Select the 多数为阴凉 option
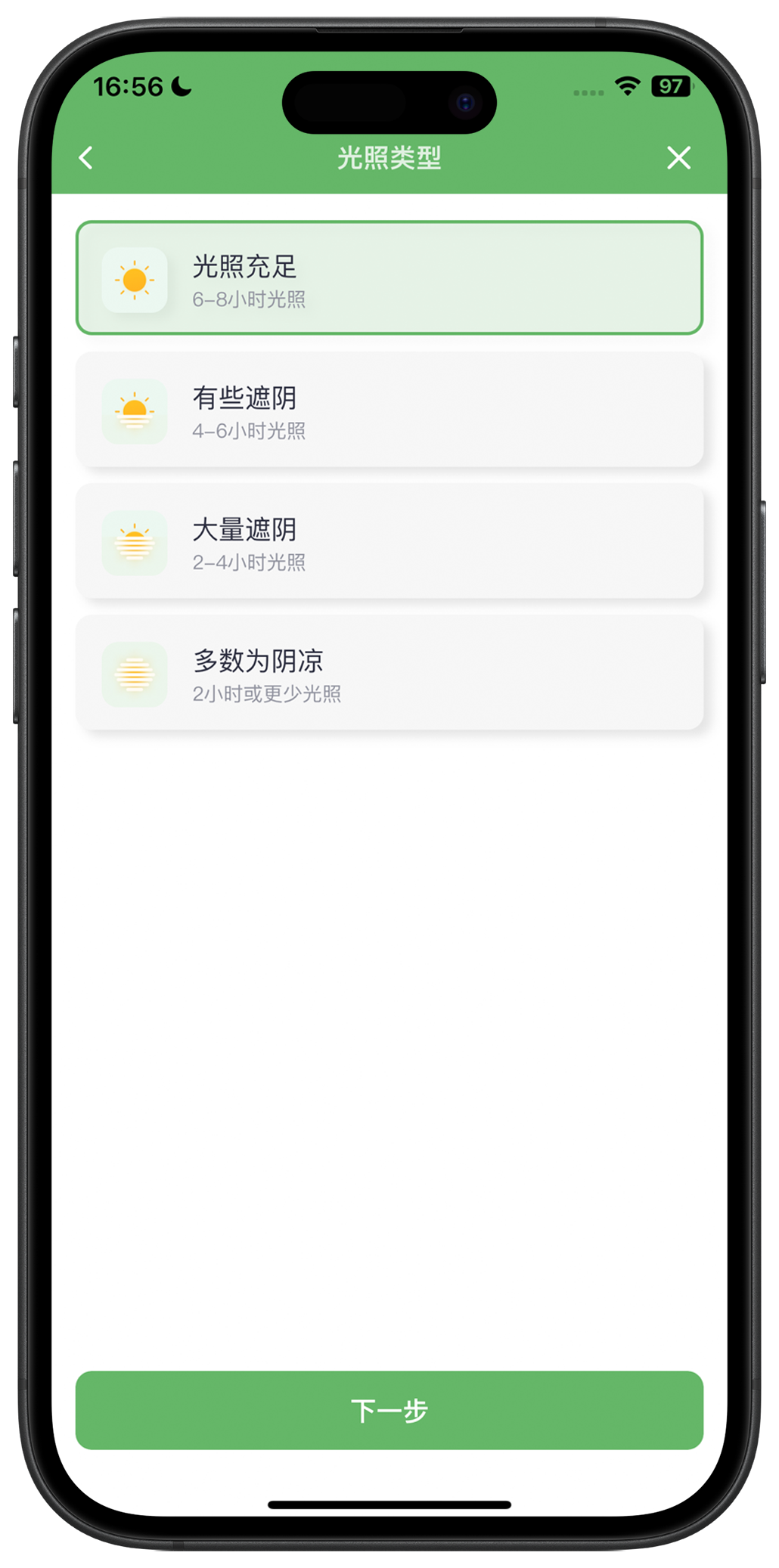 (x=389, y=673)
